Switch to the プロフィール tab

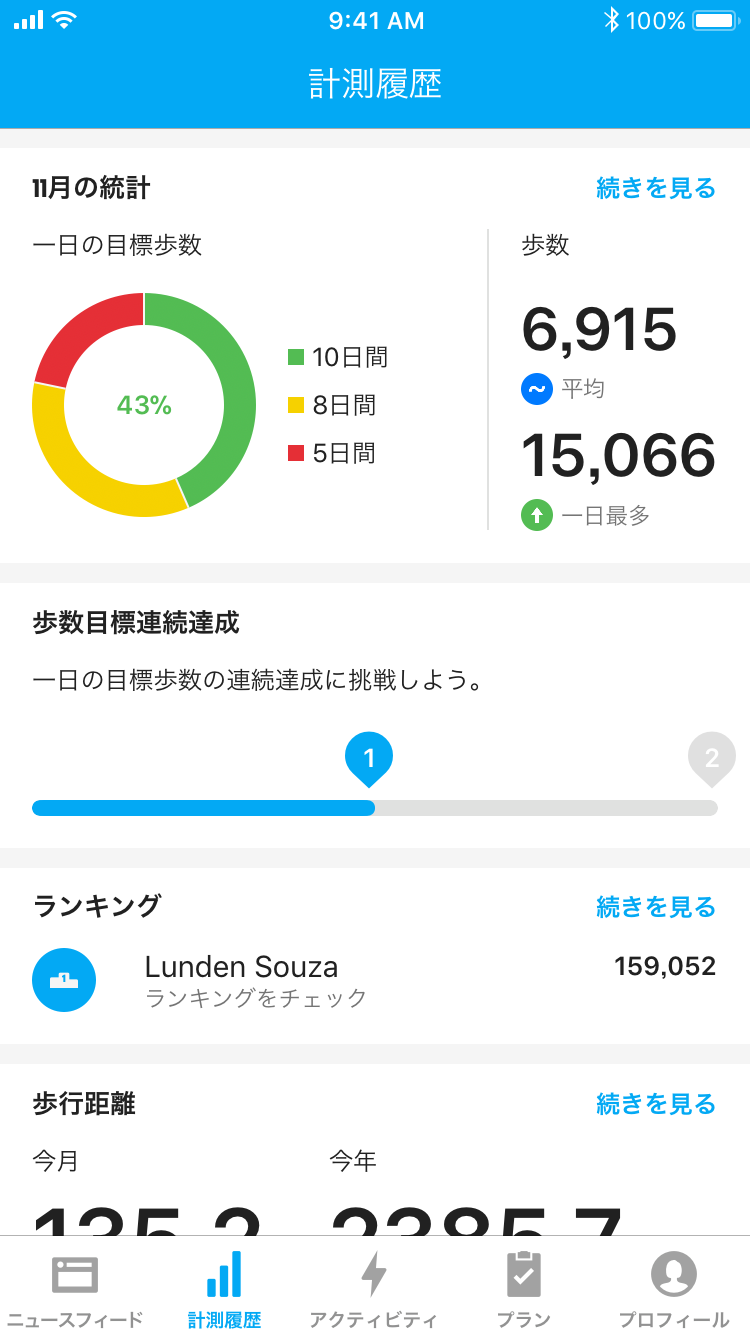pyautogui.click(x=674, y=1289)
